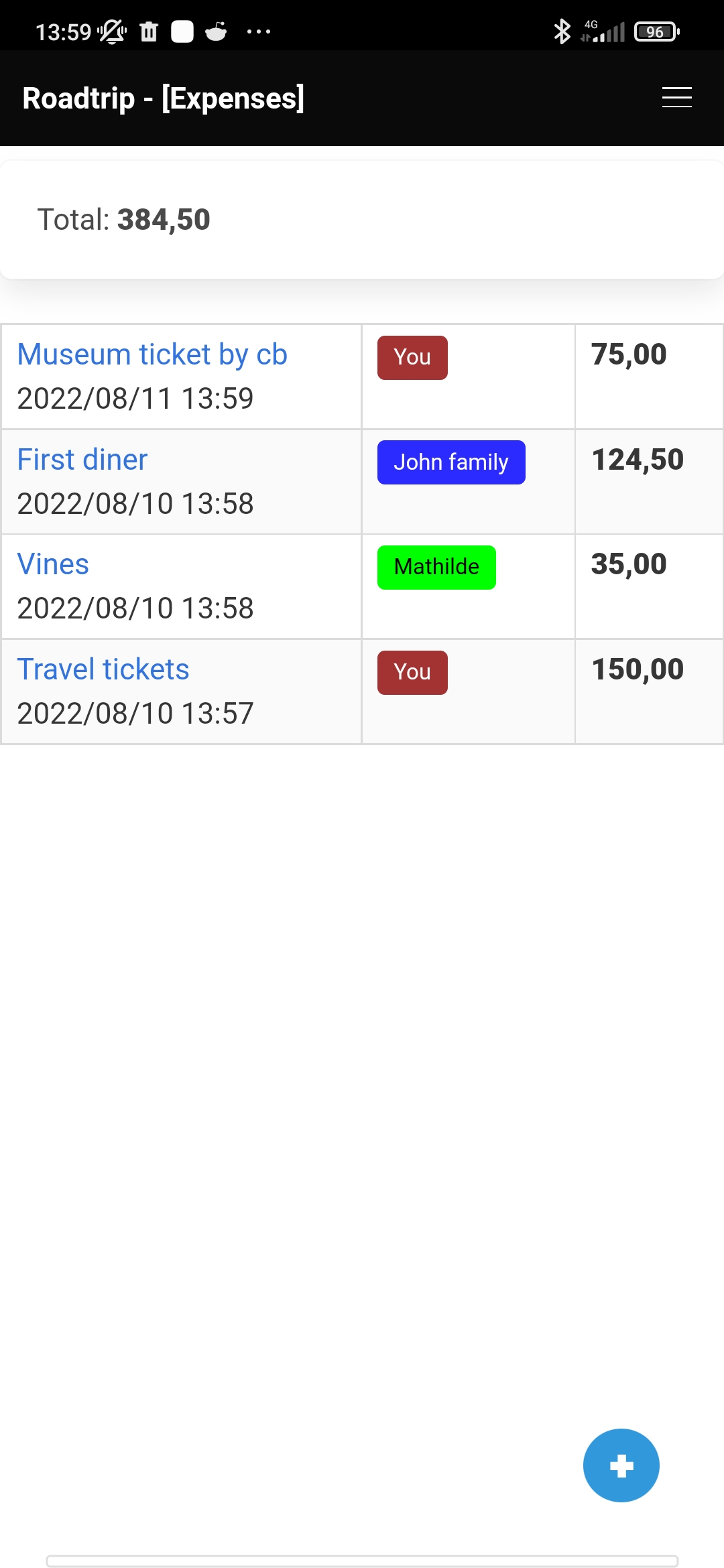Open the hamburger navigation menu
Image resolution: width=724 pixels, height=1568 pixels.
(676, 98)
